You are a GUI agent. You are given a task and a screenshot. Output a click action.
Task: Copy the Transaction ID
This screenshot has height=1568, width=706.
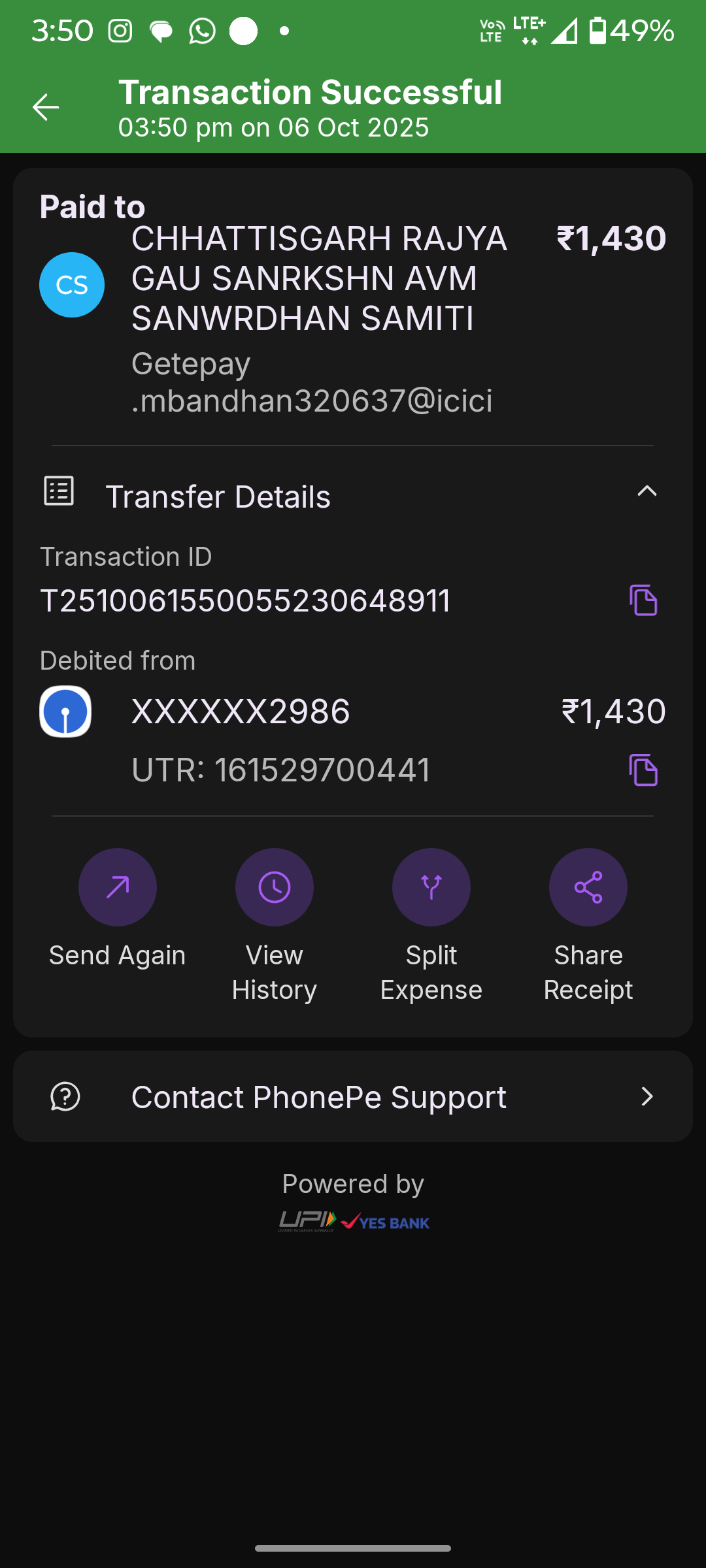643,600
